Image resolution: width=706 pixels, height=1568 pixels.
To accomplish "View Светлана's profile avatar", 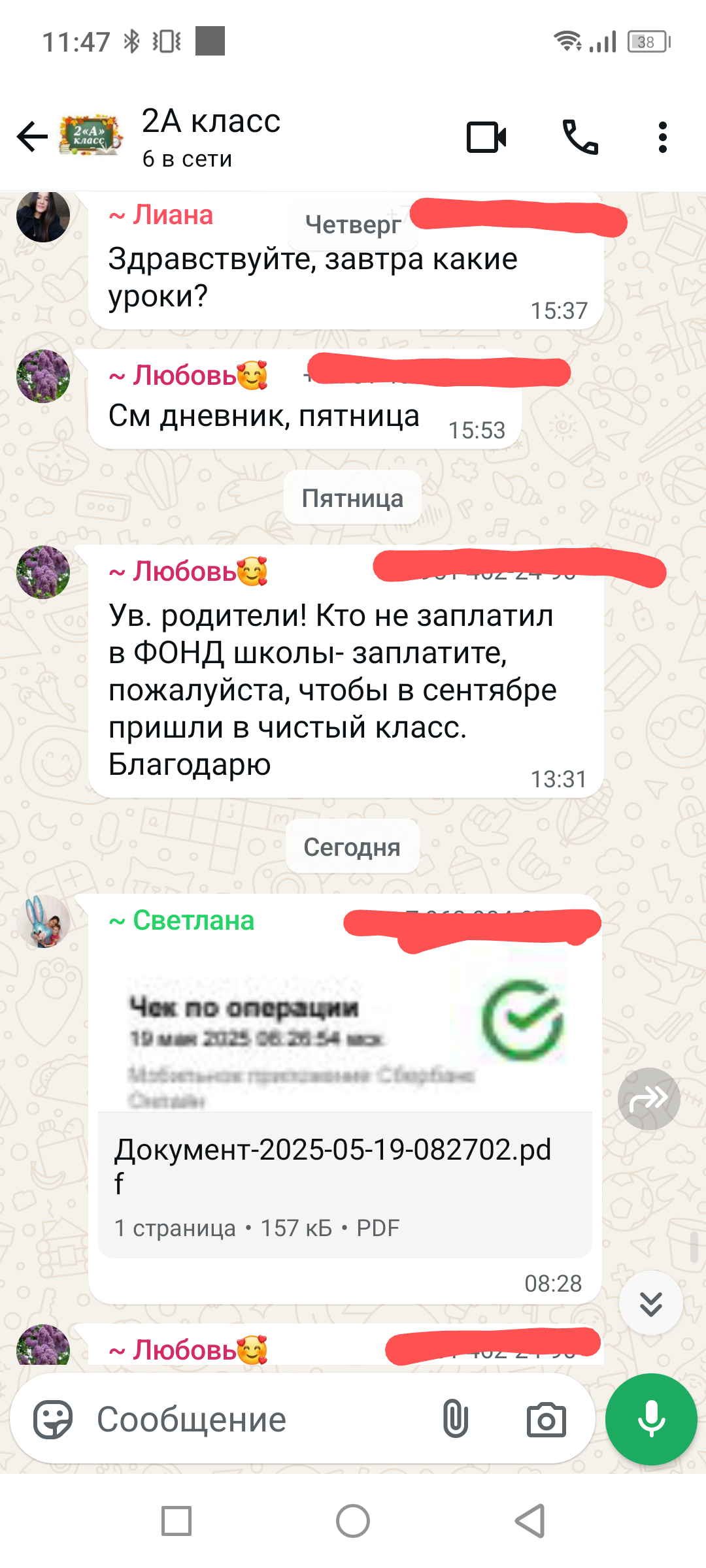I will point(43,921).
